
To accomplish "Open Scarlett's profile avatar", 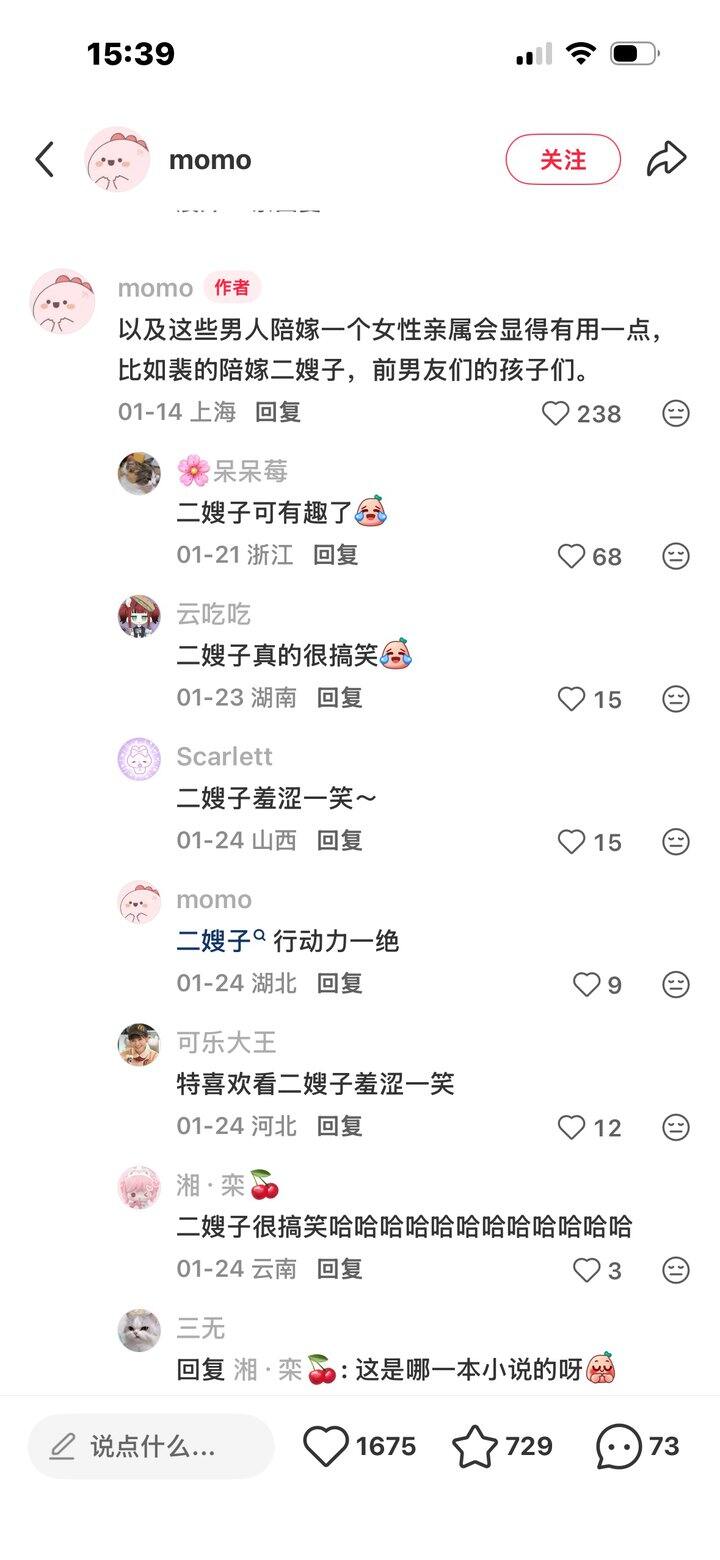I will (139, 759).
